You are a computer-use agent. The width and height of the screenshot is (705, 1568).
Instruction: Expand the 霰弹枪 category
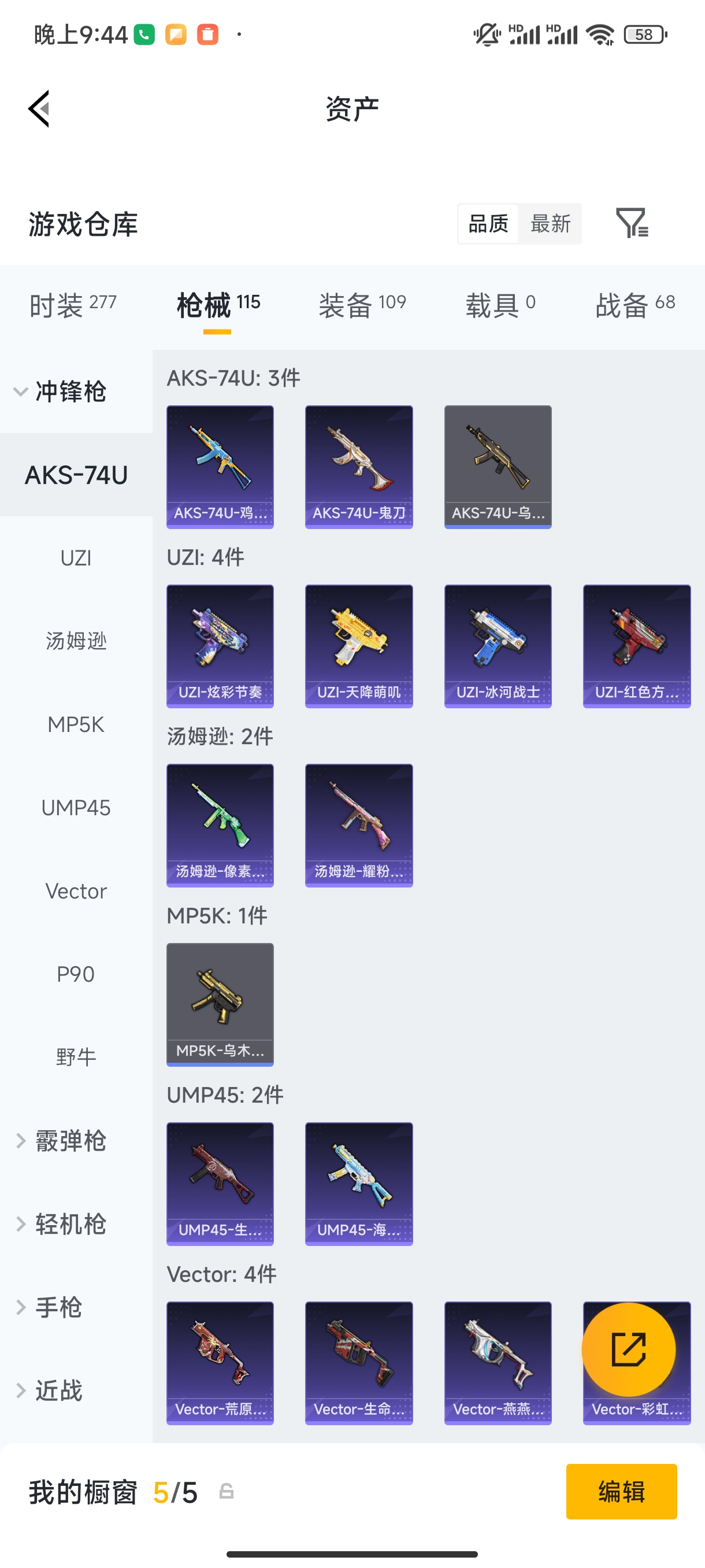pos(61,1141)
